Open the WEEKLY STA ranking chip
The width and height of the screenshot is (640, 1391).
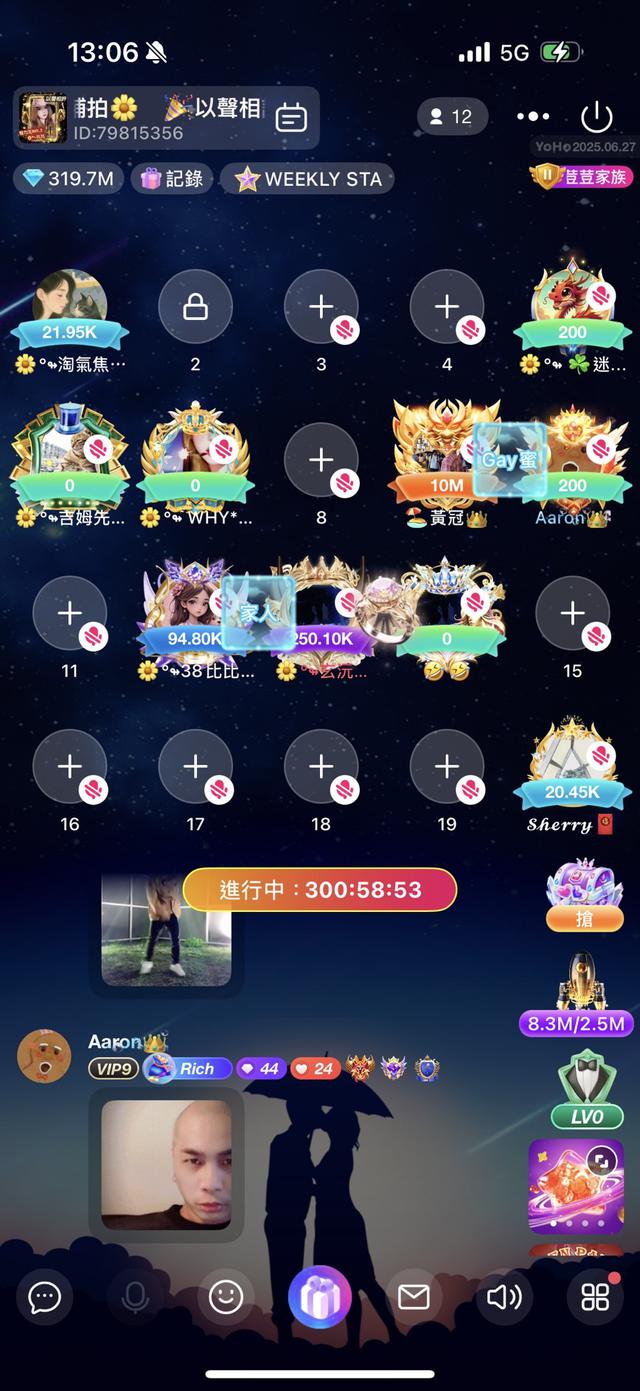307,179
